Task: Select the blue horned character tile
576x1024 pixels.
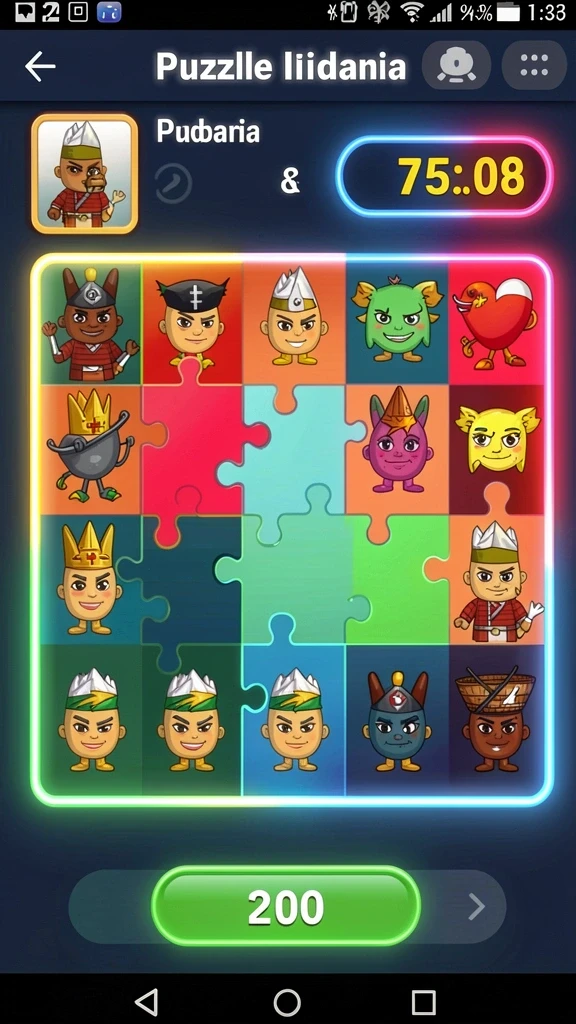Action: pos(398,720)
